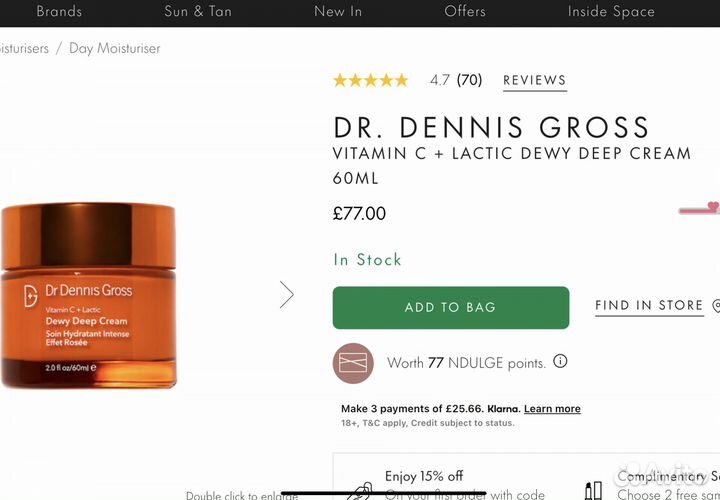Open the Brands menu
Screen dimensions: 720x500
pos(59,12)
